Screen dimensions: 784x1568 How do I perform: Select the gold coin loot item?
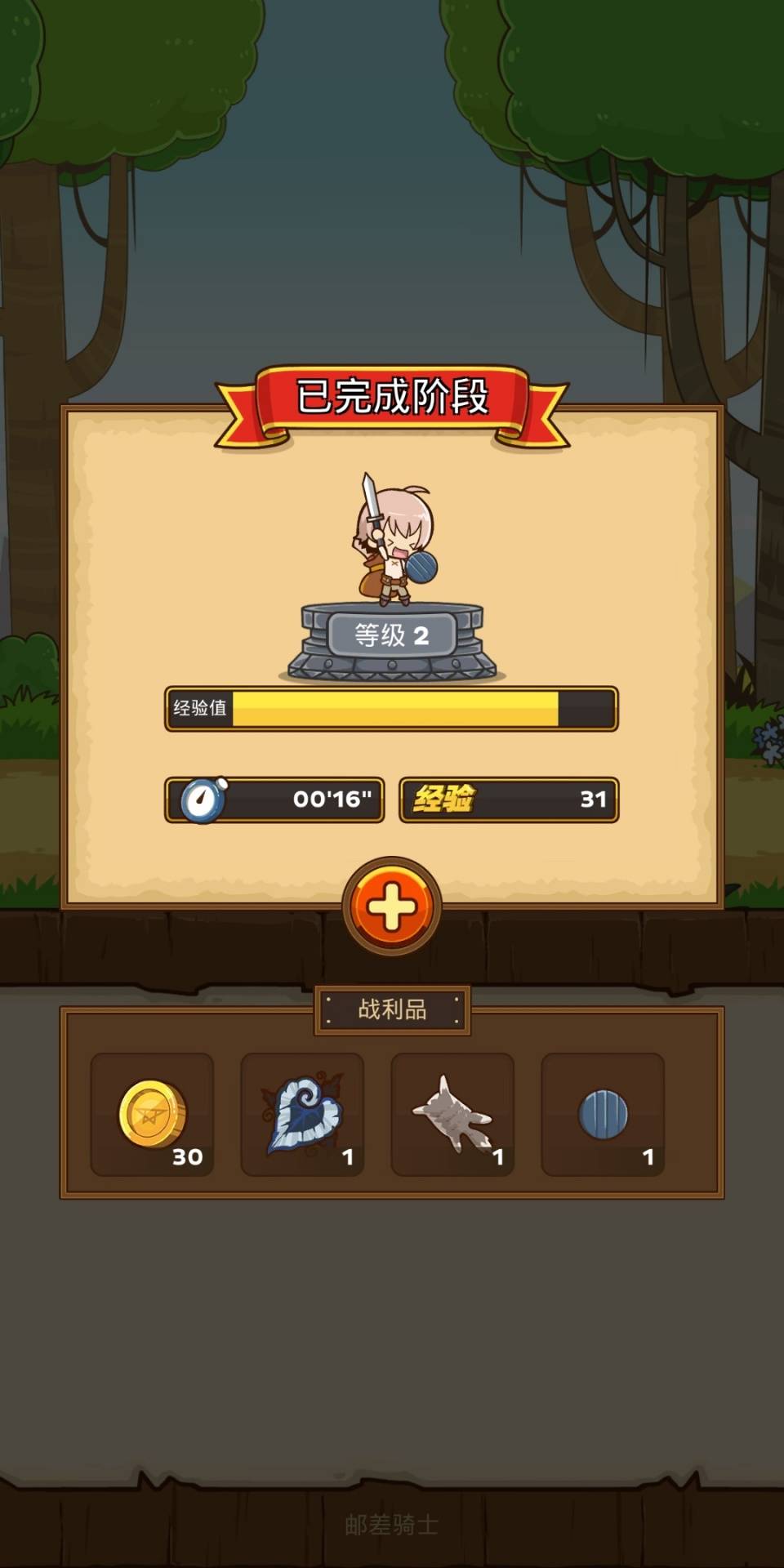(x=153, y=1114)
